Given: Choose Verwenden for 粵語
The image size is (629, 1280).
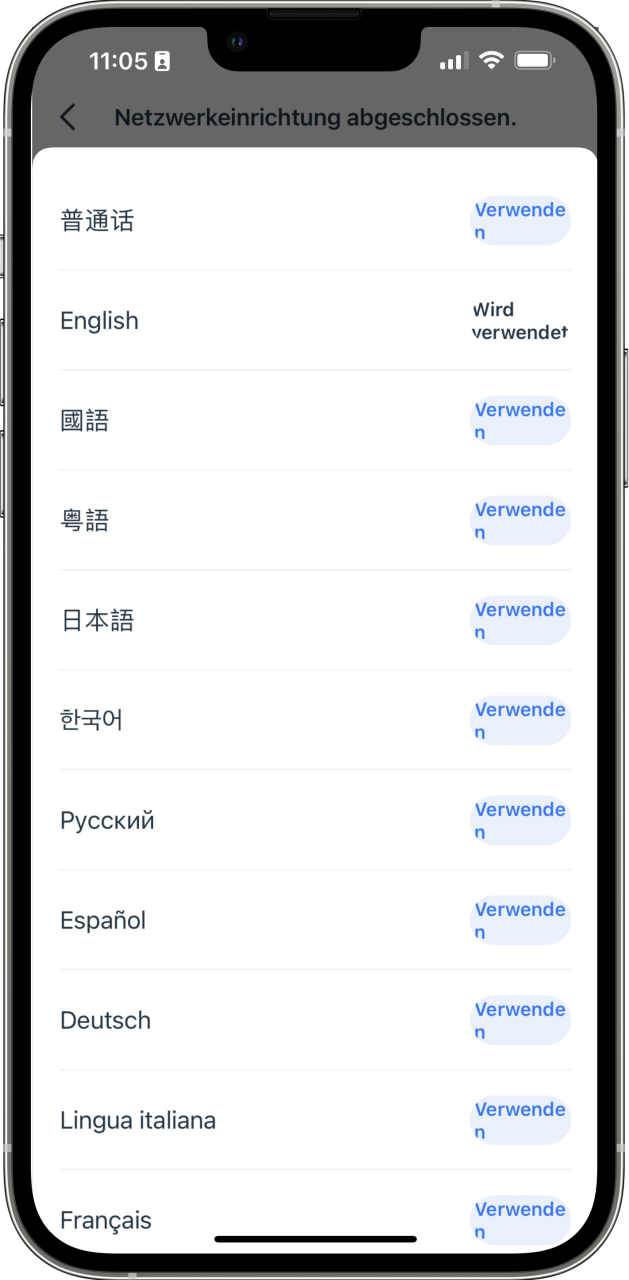Looking at the screenshot, I should point(520,521).
